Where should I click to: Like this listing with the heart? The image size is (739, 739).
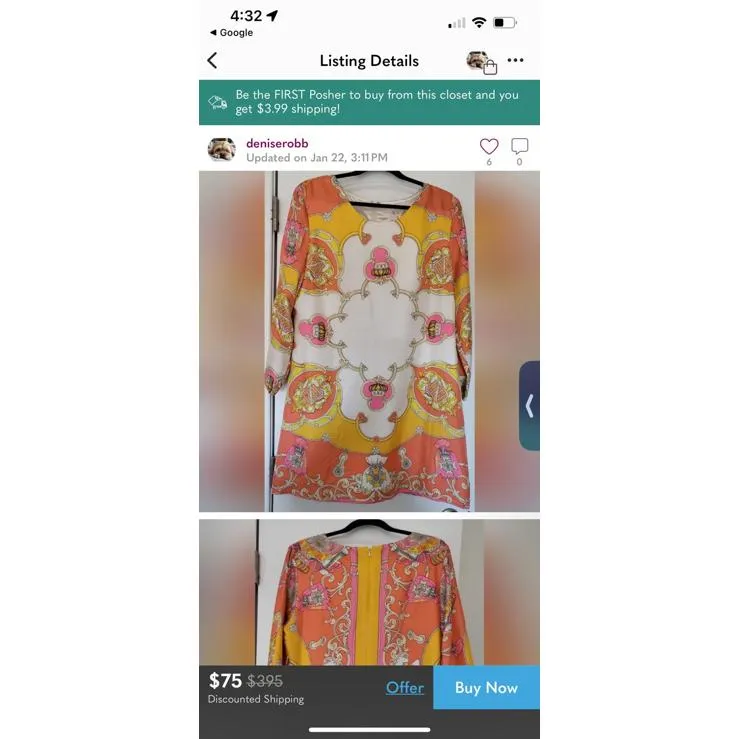[x=488, y=147]
